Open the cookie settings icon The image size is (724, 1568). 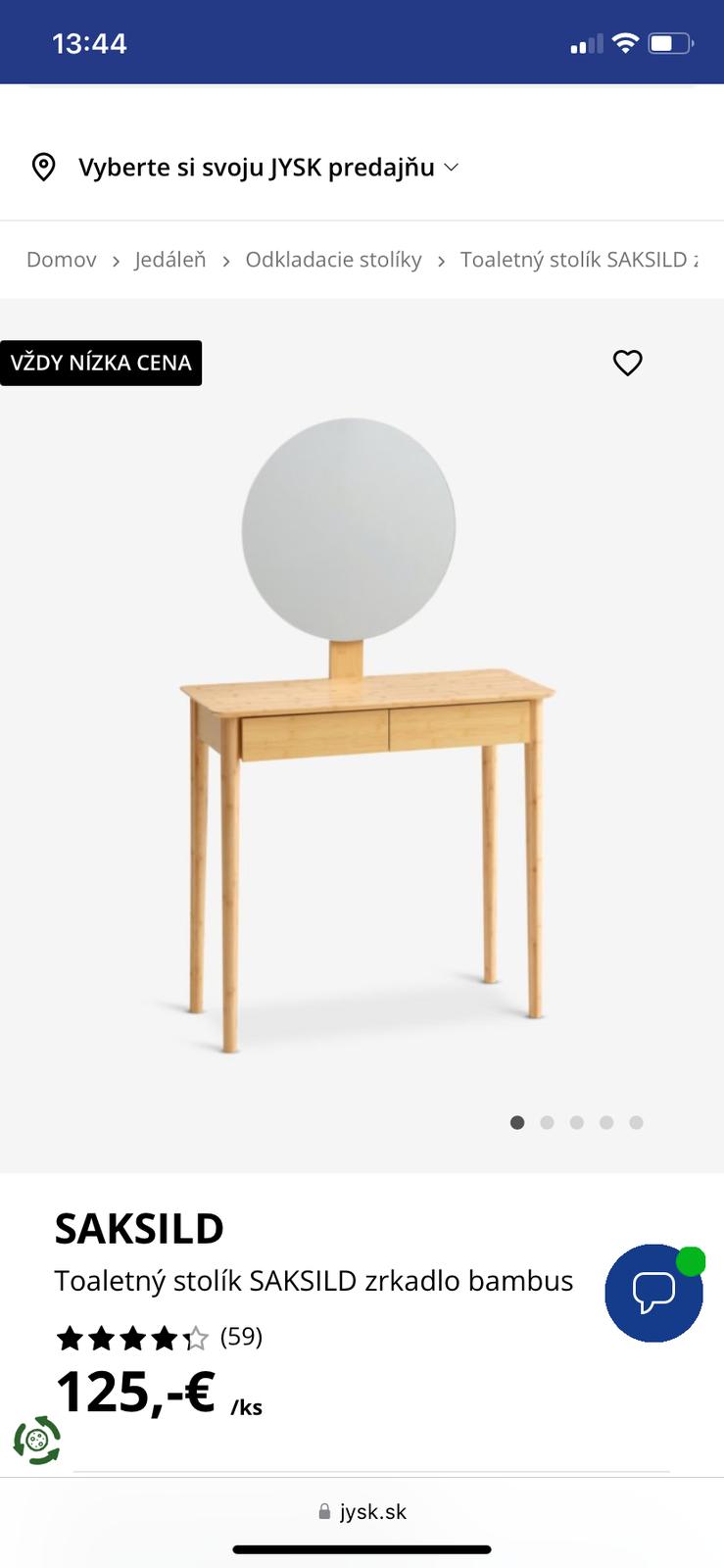[x=37, y=1440]
